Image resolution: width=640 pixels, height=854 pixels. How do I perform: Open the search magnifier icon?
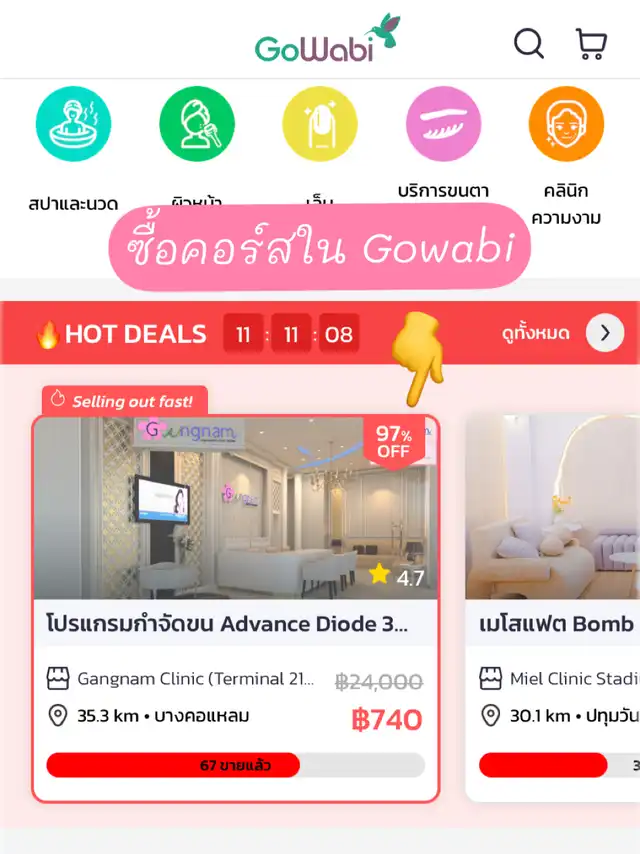tap(529, 44)
